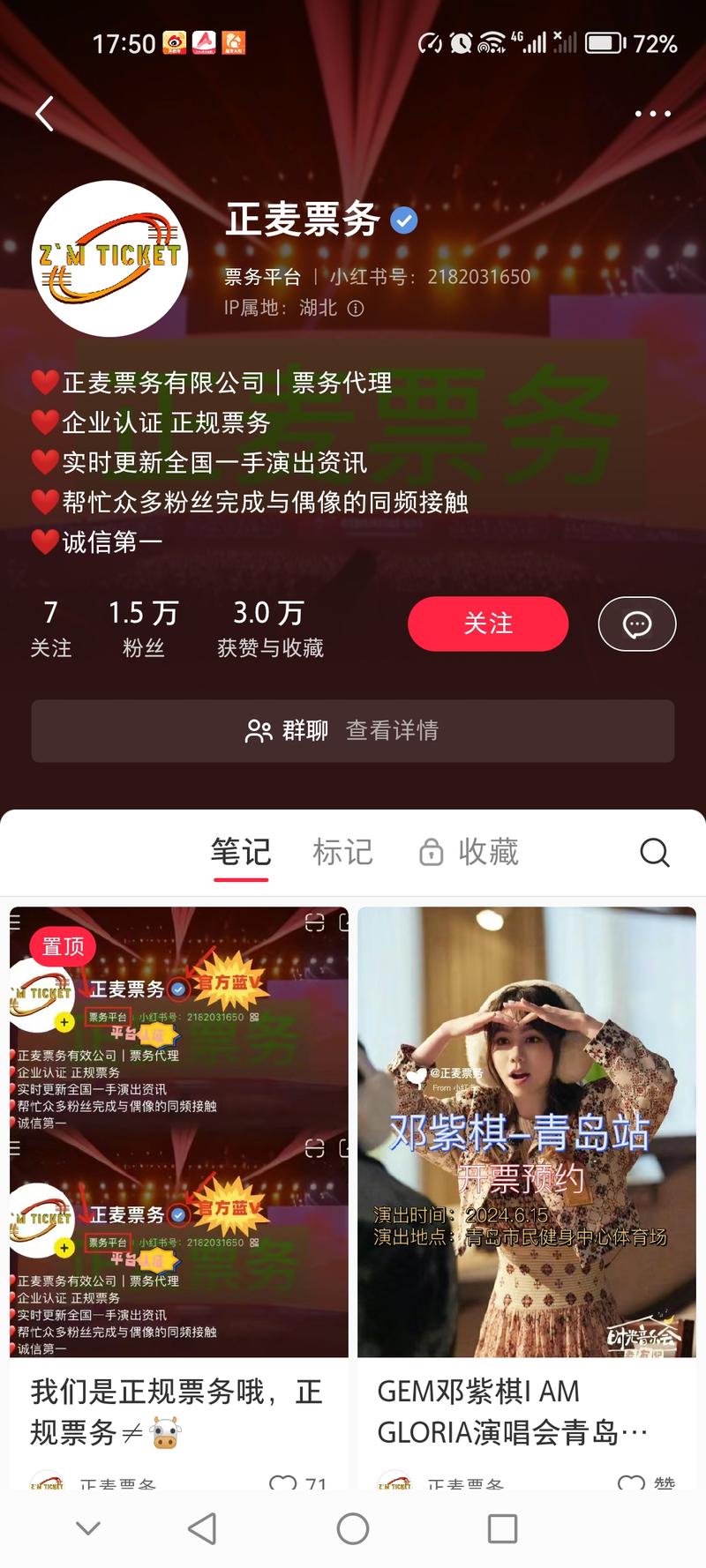The image size is (706, 1568).
Task: Tap the lock icon on the 收藏 tab
Action: tap(431, 852)
